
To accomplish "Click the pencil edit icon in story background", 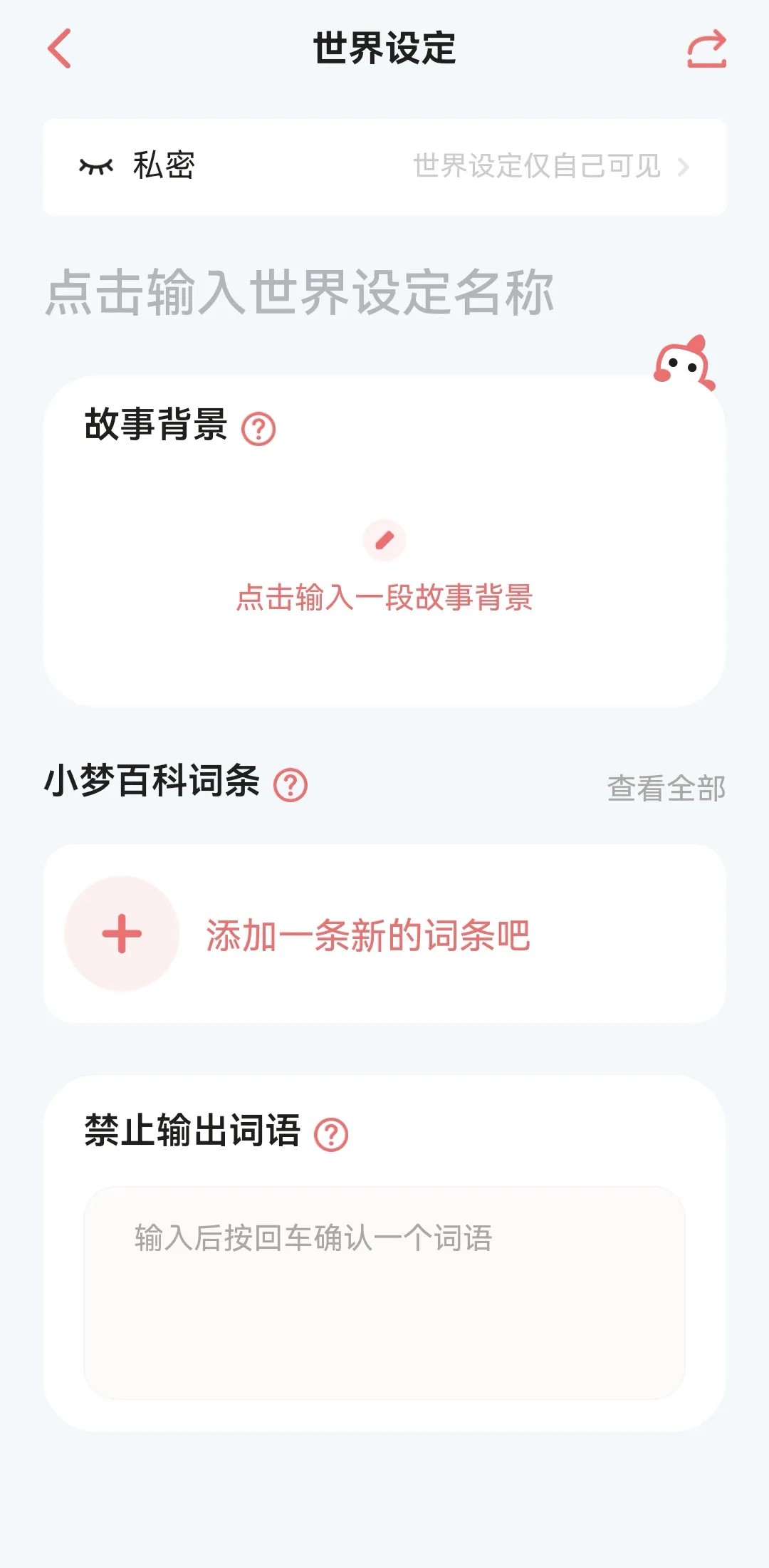I will [x=384, y=540].
